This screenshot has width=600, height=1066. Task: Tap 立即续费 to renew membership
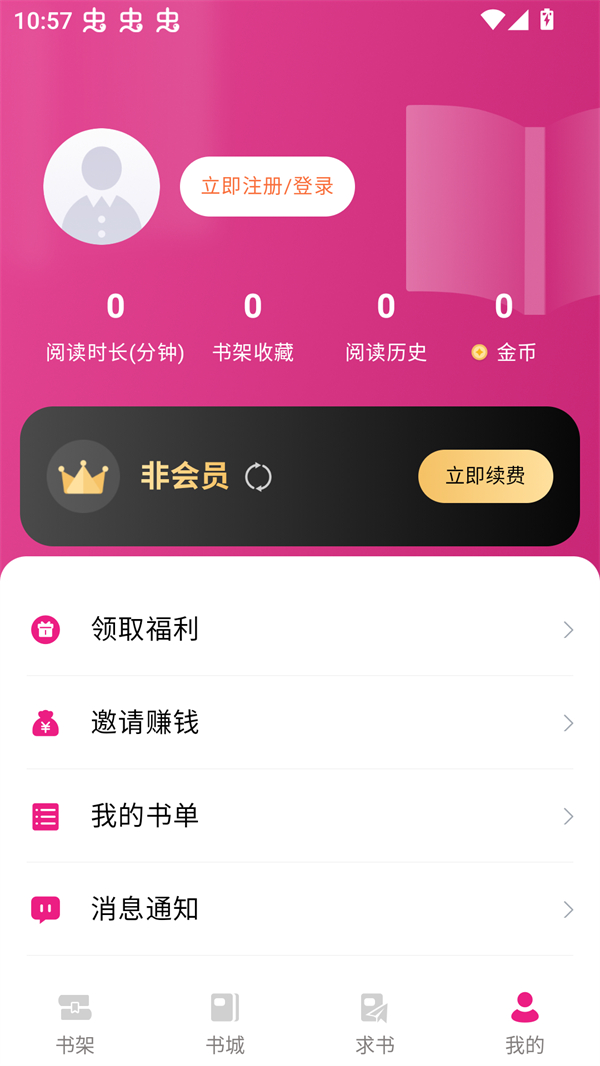pyautogui.click(x=485, y=476)
